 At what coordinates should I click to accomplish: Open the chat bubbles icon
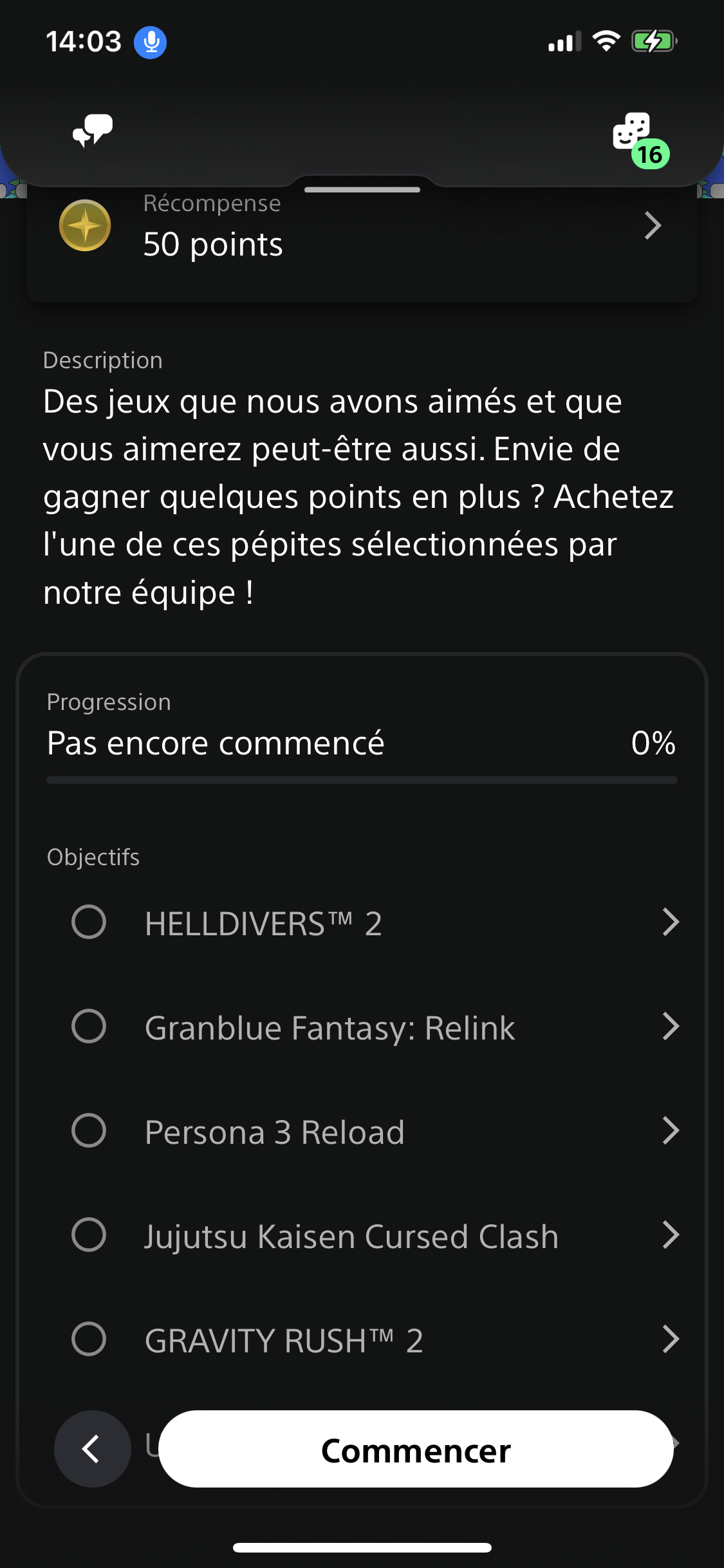[93, 131]
